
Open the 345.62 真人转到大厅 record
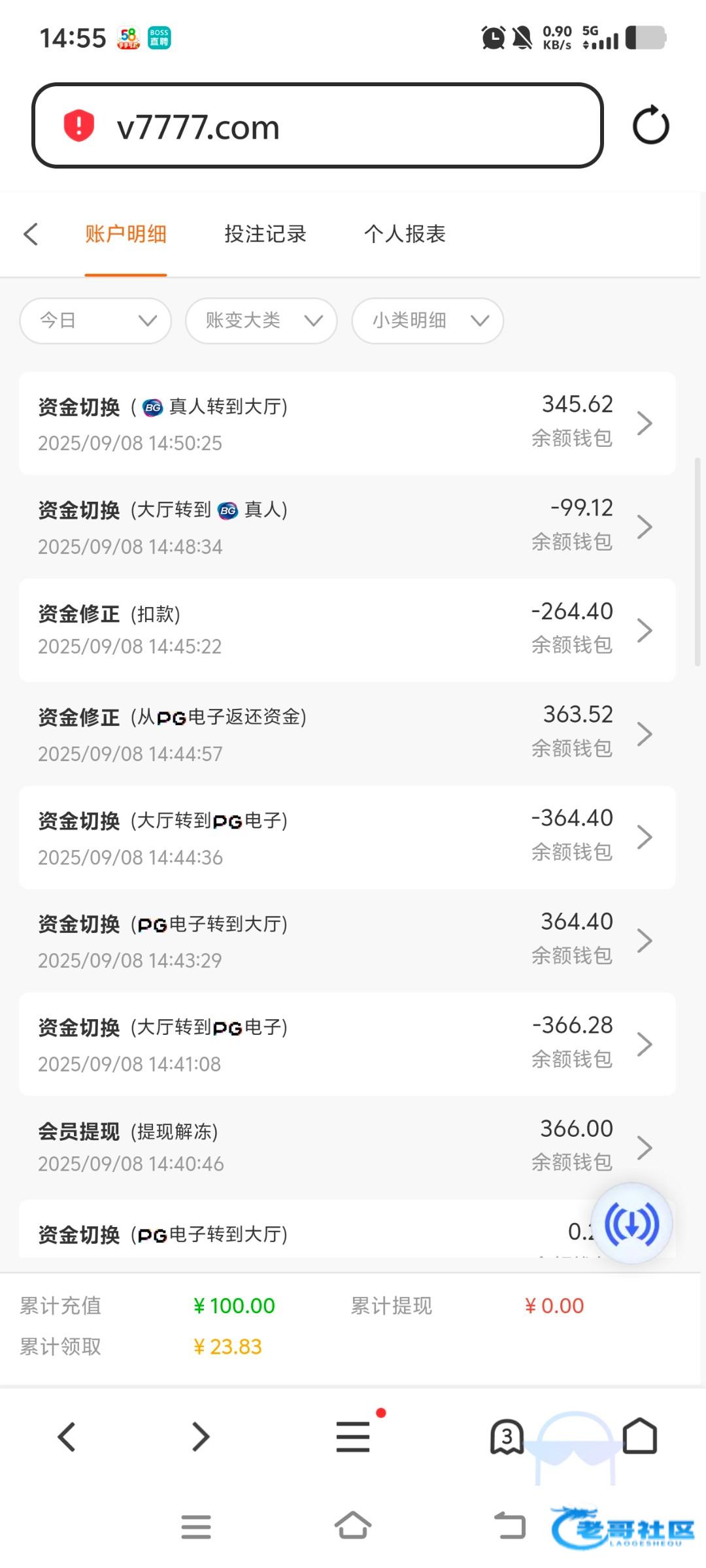tap(347, 423)
